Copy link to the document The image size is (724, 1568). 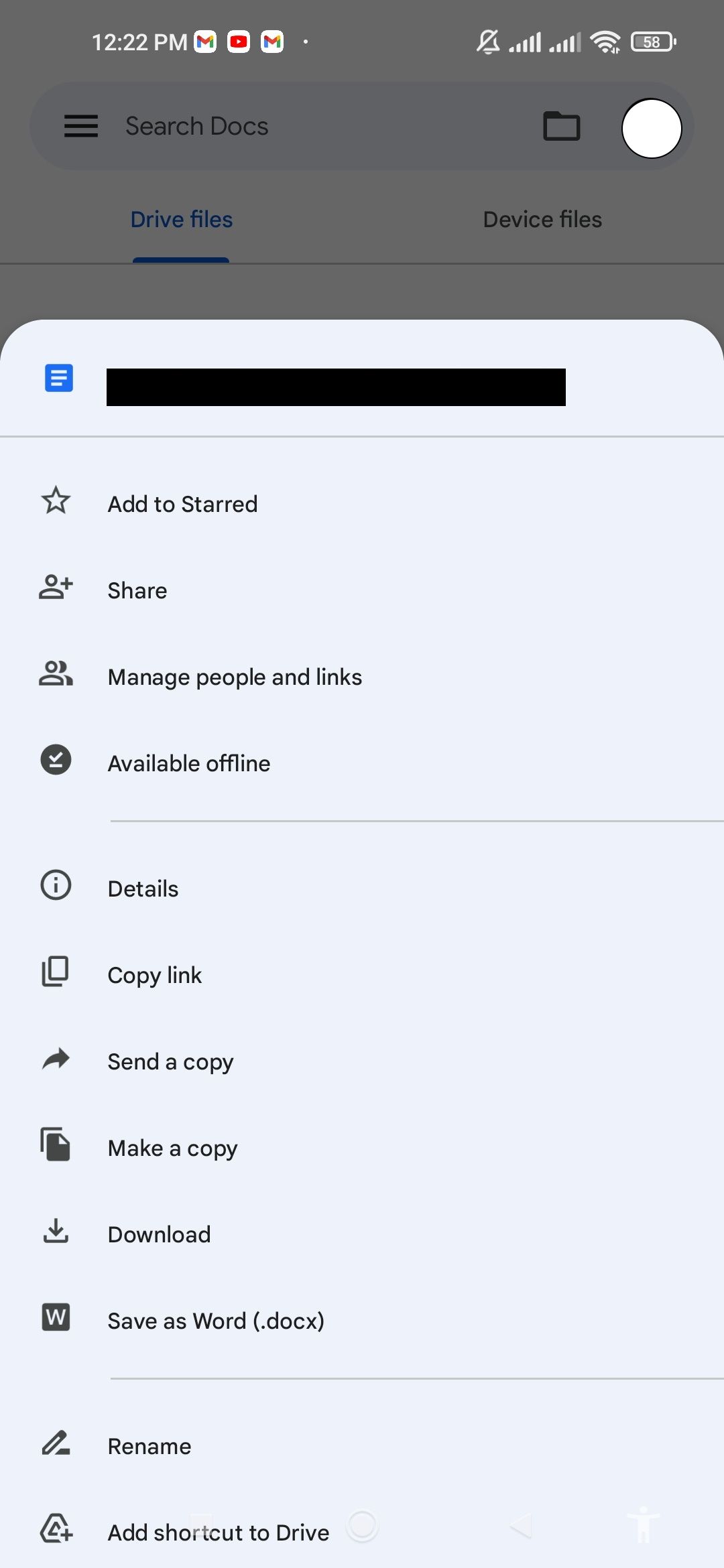pos(154,975)
